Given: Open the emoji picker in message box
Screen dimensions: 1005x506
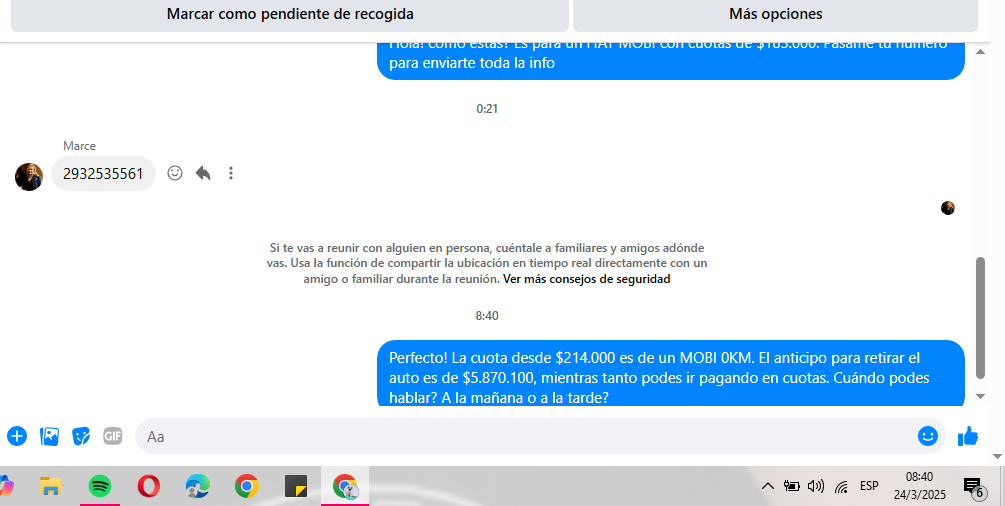Looking at the screenshot, I should (x=928, y=436).
